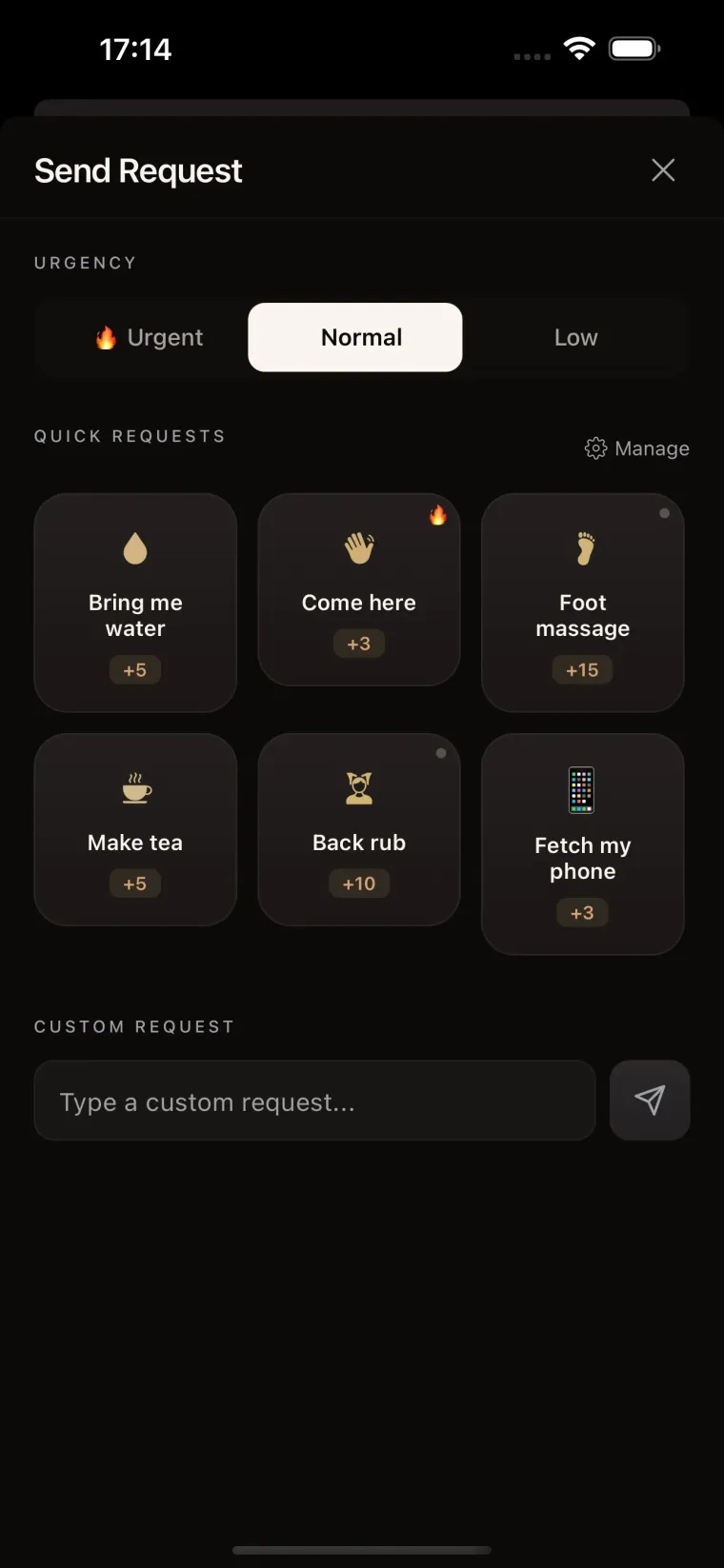Close the Send Request sheet
The height and width of the screenshot is (1568, 724).
click(663, 170)
